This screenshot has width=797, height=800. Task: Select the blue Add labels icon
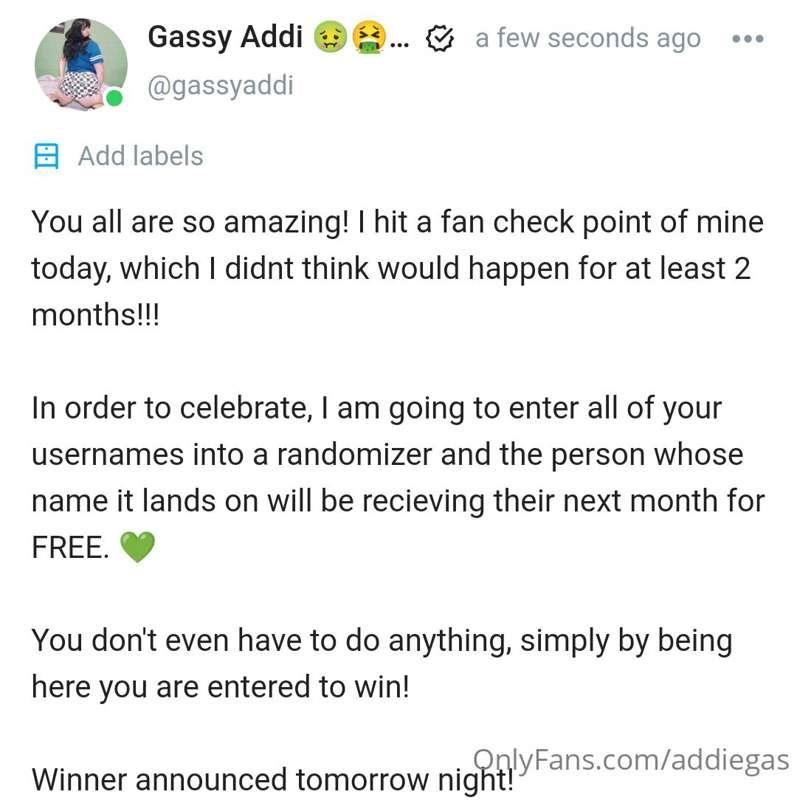[45, 156]
